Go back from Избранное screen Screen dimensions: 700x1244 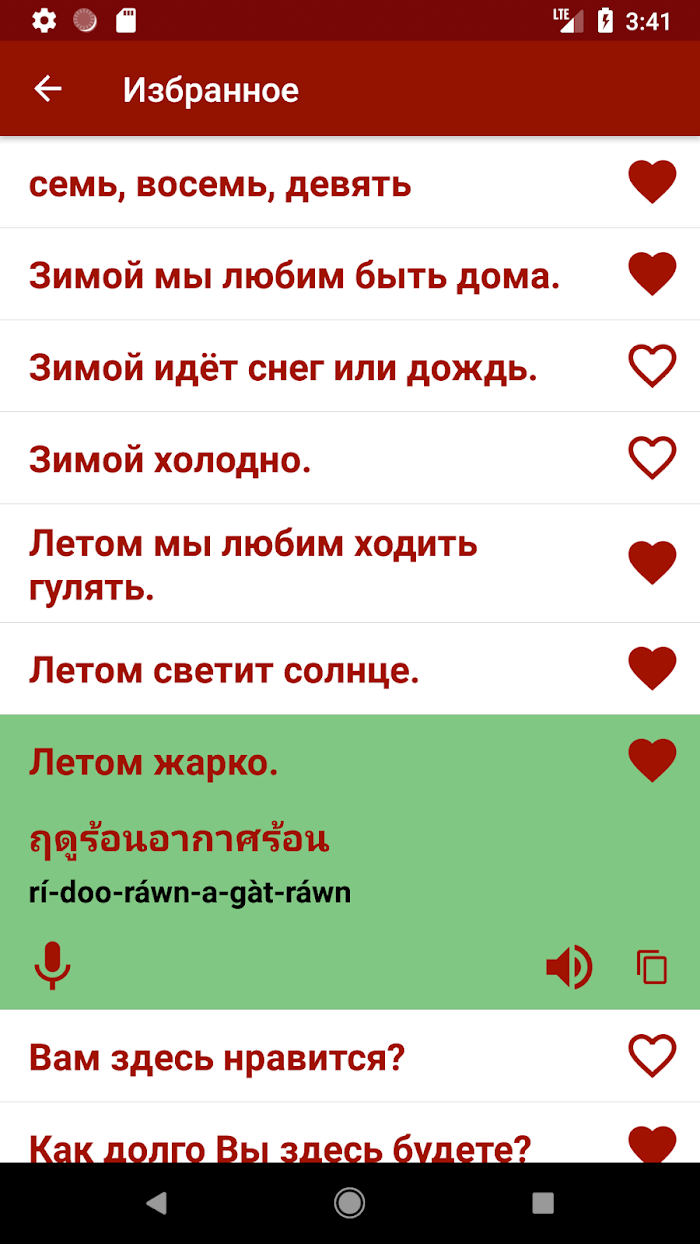coord(48,89)
